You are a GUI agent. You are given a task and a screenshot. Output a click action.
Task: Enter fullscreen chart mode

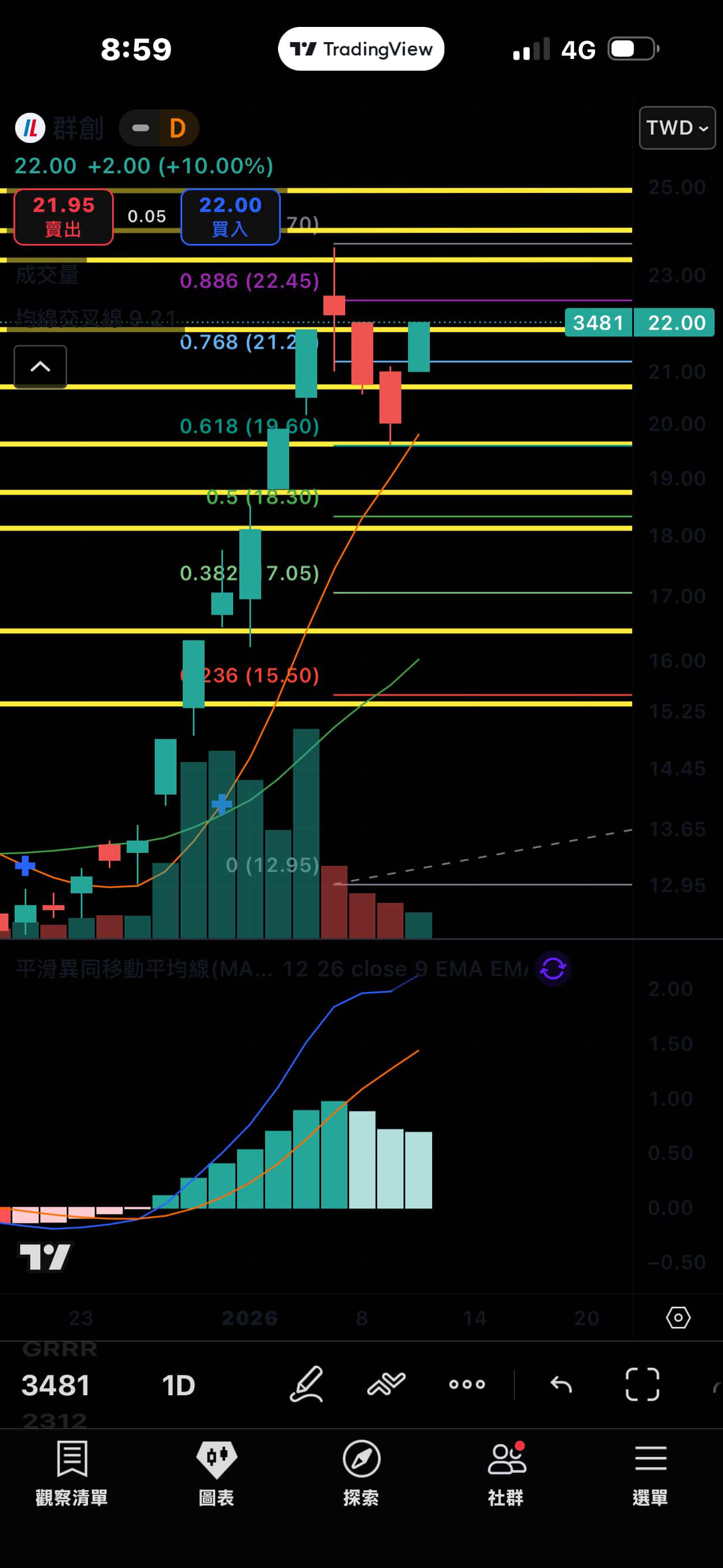click(x=642, y=1384)
